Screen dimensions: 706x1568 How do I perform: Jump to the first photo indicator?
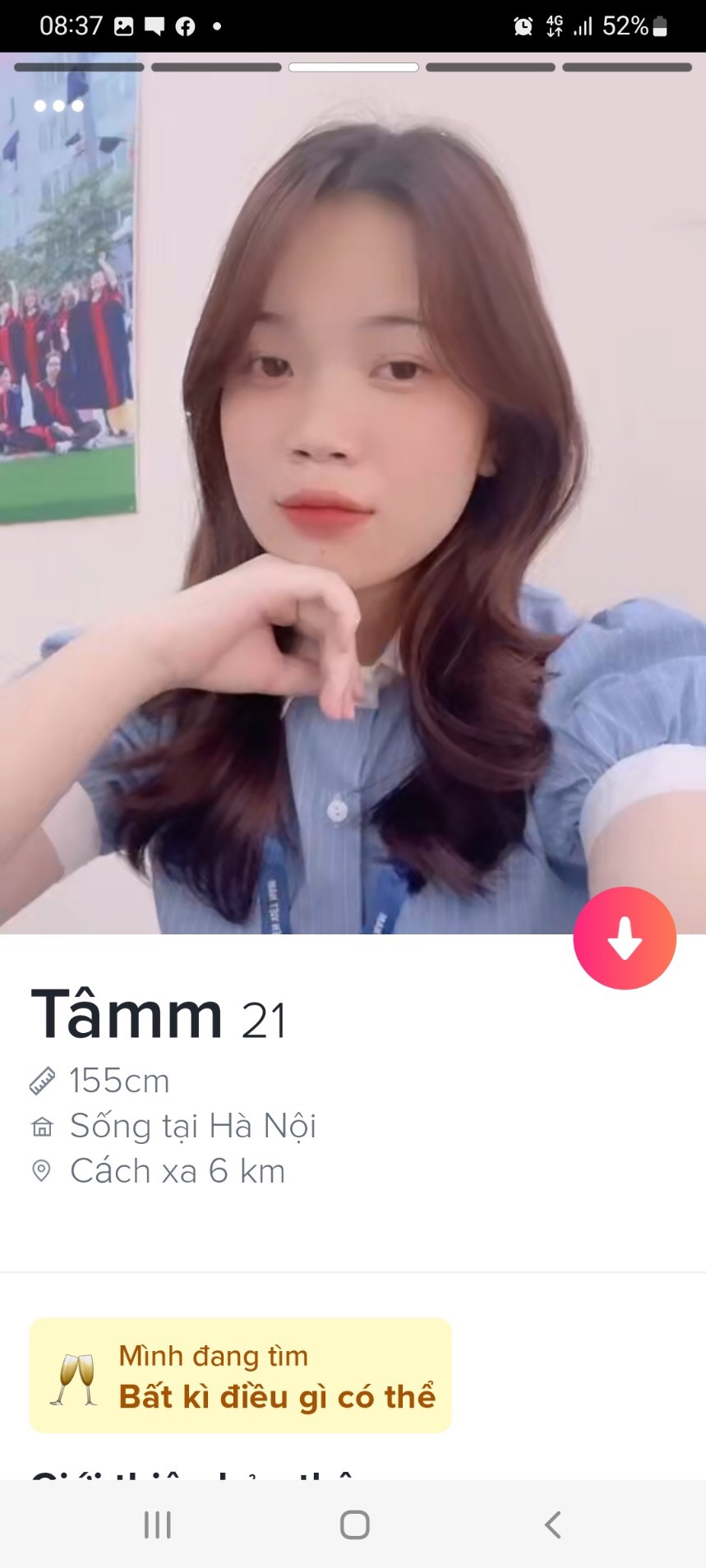[x=79, y=67]
